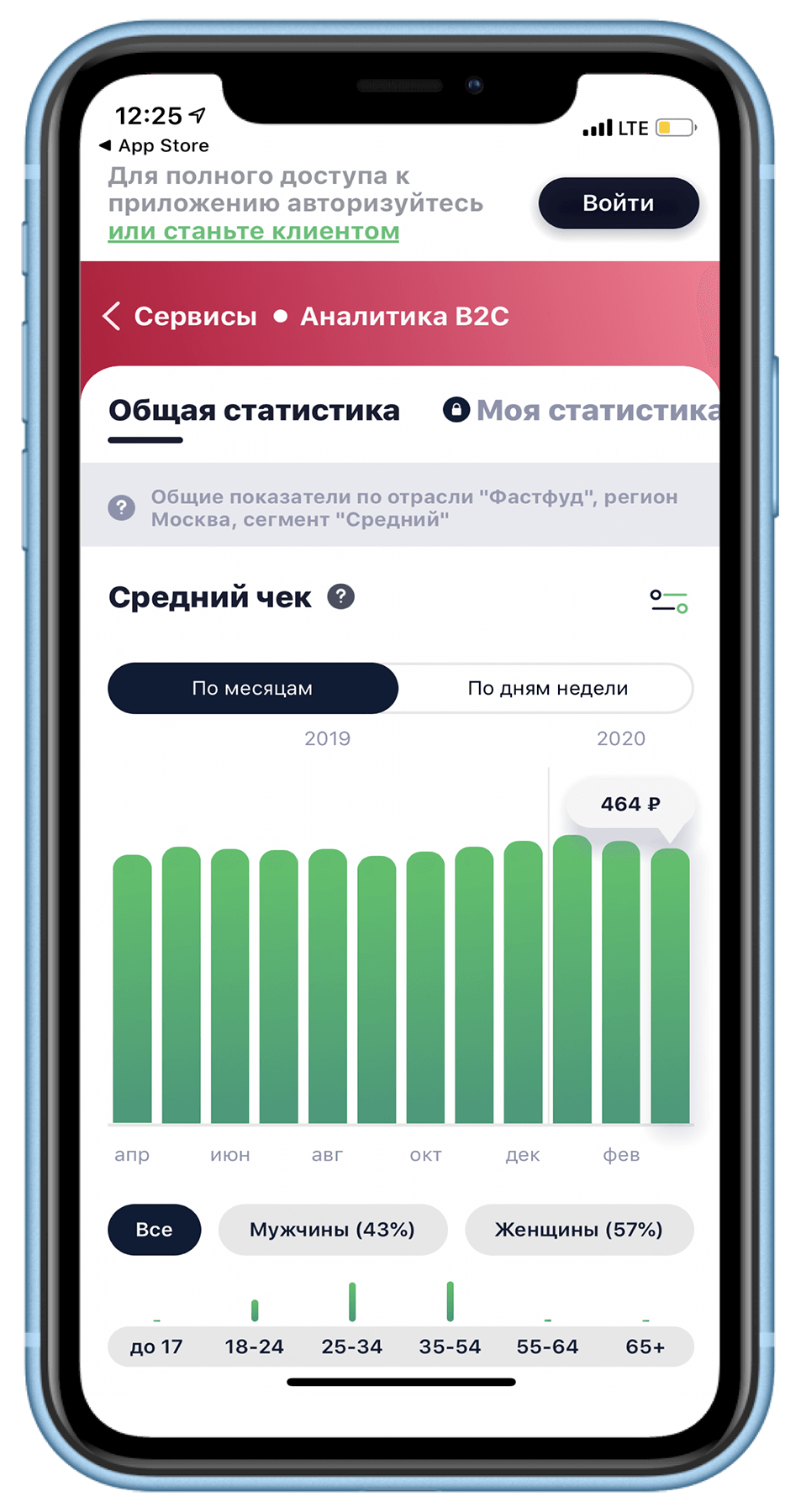
Task: Filter by Женщины (57%)
Action: point(578,1230)
